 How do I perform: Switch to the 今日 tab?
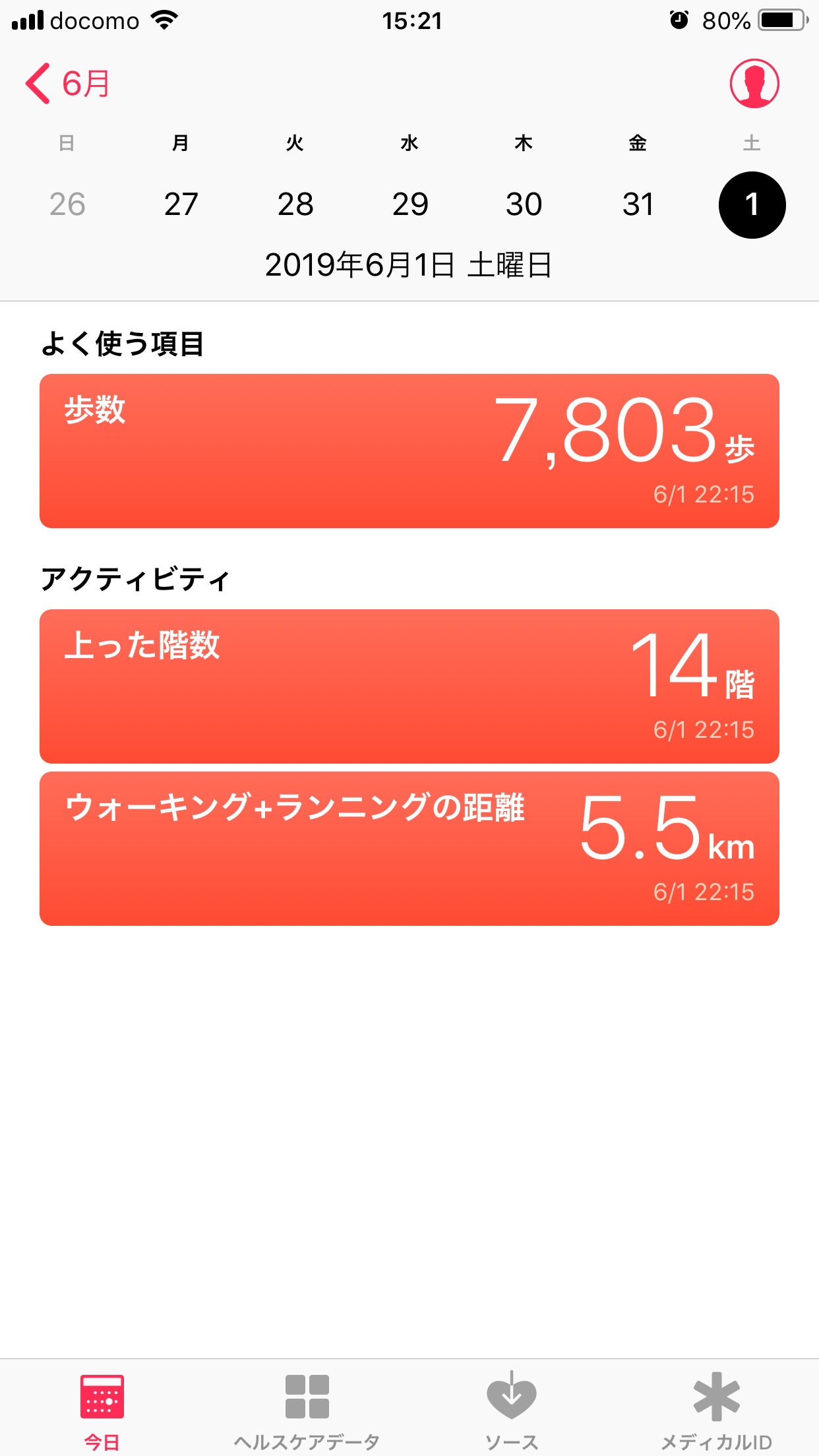[x=102, y=1409]
